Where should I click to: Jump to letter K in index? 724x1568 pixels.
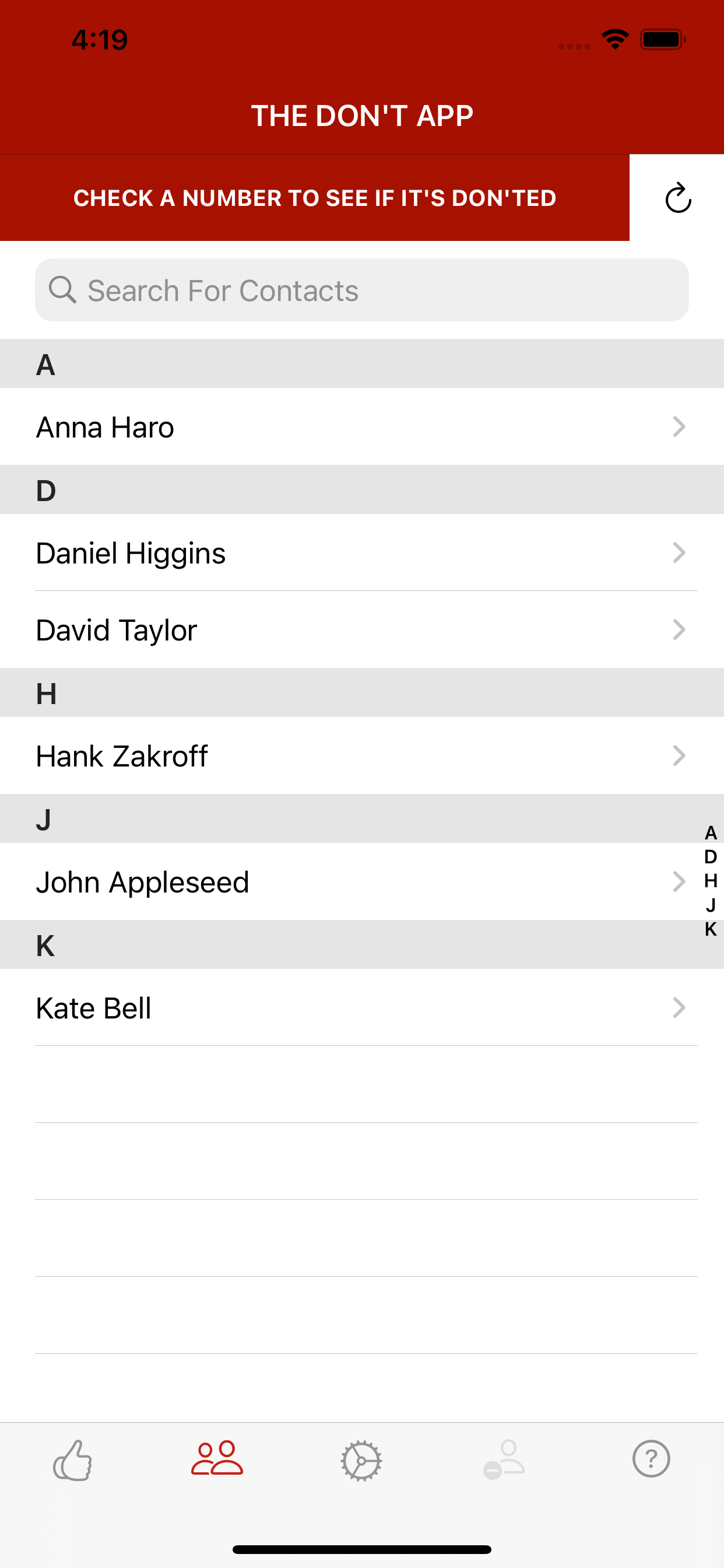(711, 929)
